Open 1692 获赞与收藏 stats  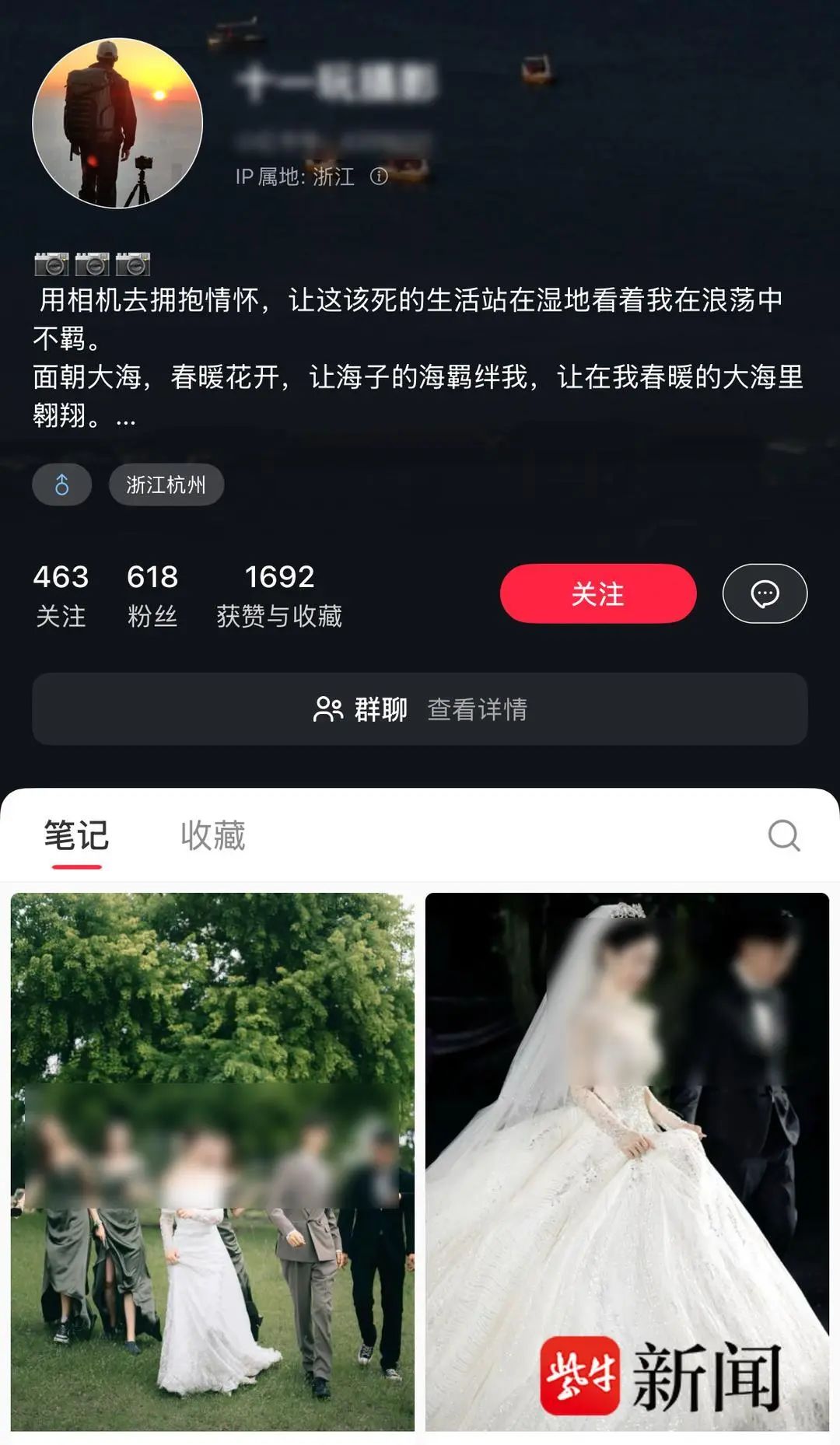coord(279,595)
